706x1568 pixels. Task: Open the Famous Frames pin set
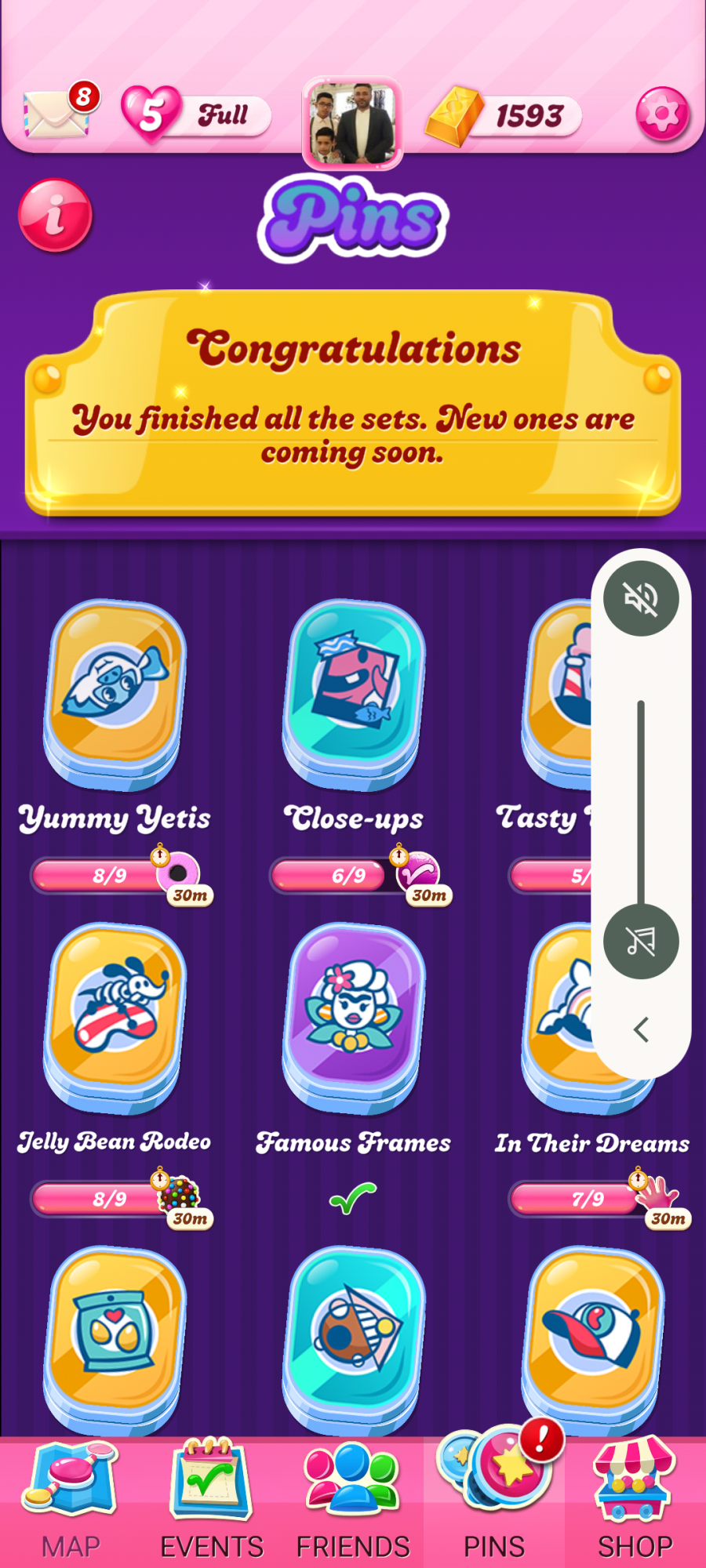pyautogui.click(x=355, y=1018)
